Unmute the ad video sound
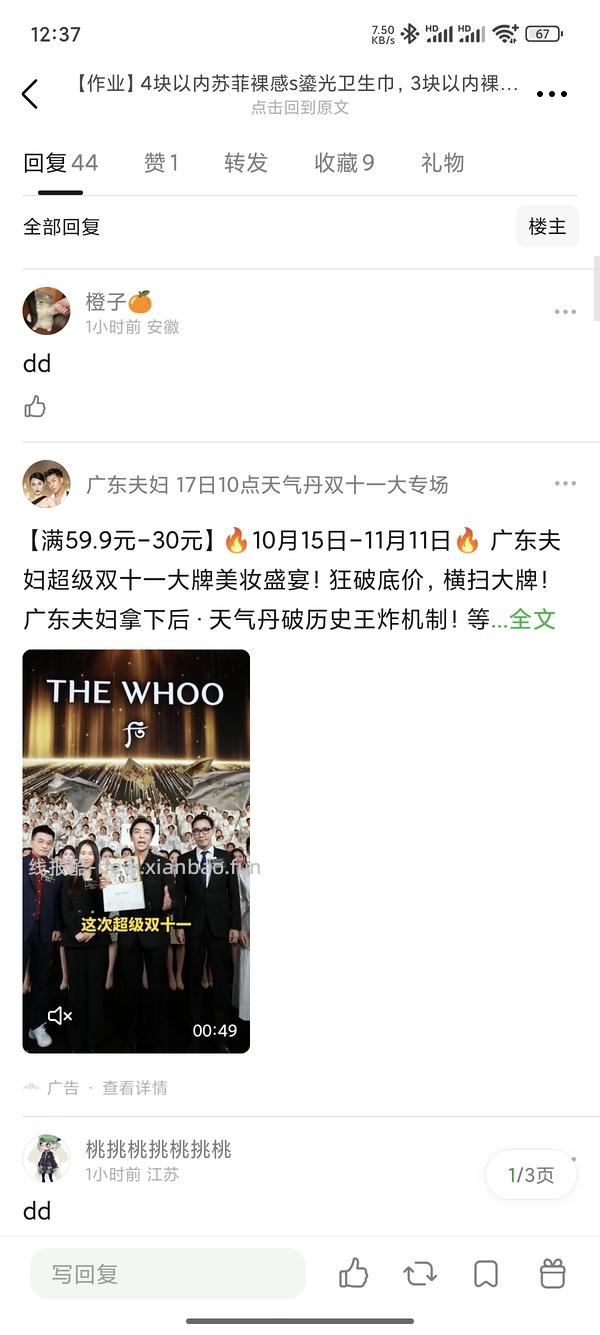The image size is (600, 1335). (60, 1016)
